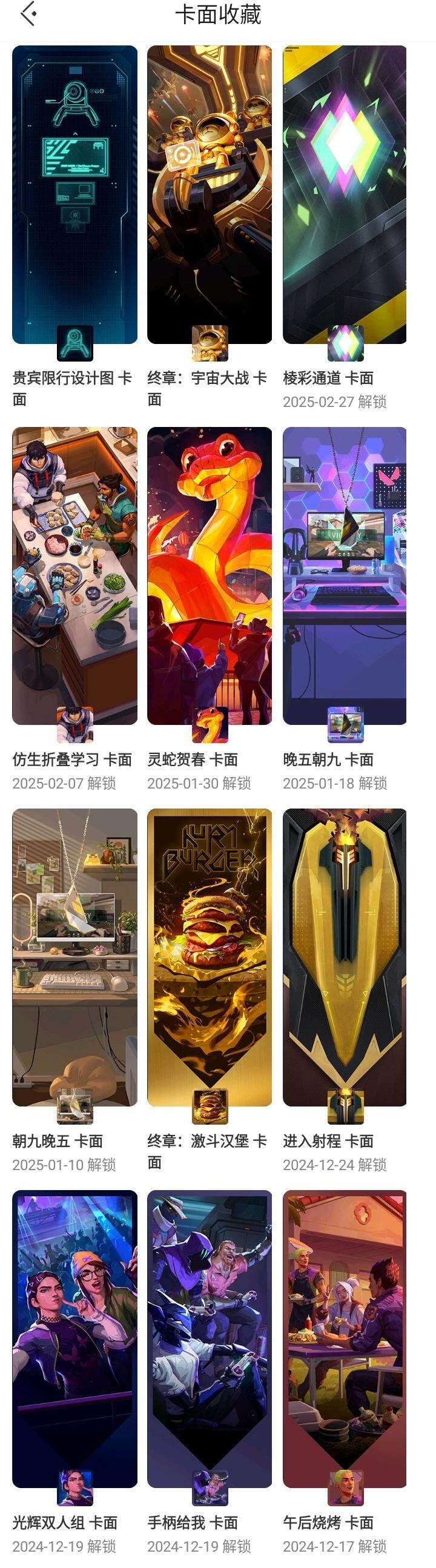View the 终章：激斗汉堡 burger card
Screen dimensions: 436x1568
210,957
